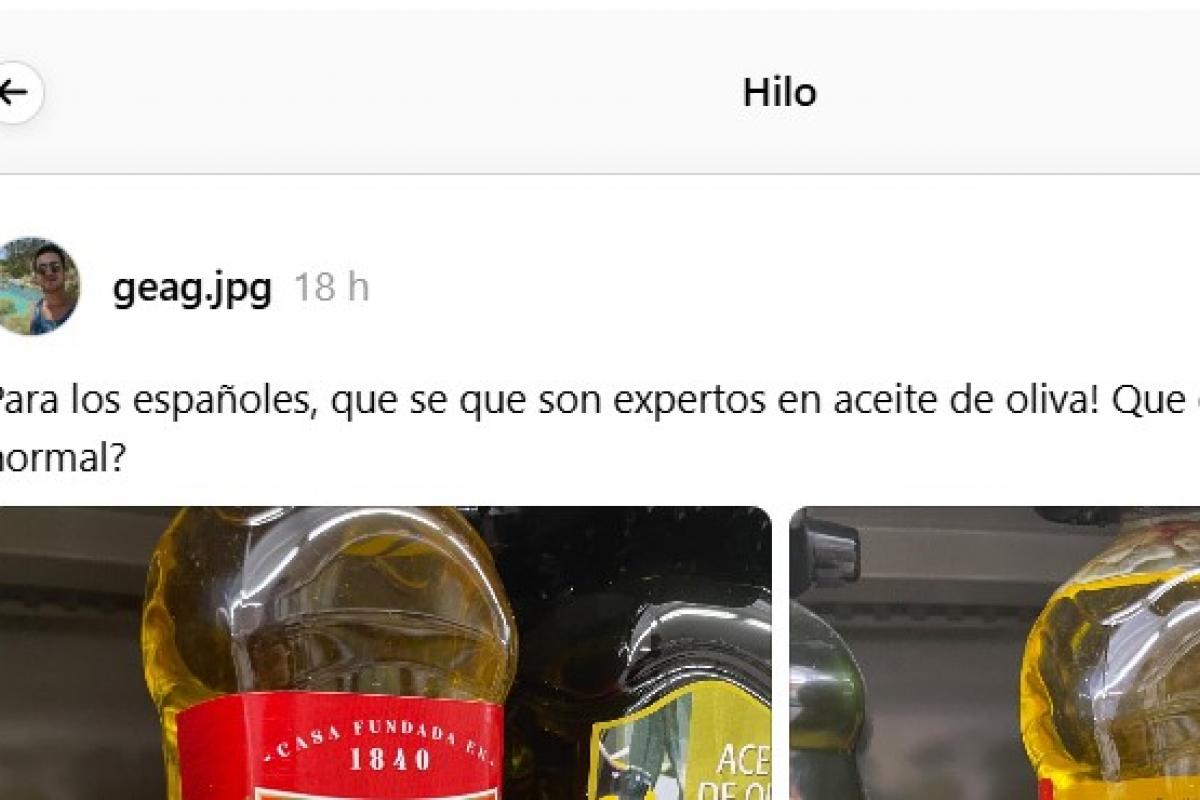The height and width of the screenshot is (800, 1200).
Task: Open geag.jpg's profile picture
Action: click(x=38, y=287)
